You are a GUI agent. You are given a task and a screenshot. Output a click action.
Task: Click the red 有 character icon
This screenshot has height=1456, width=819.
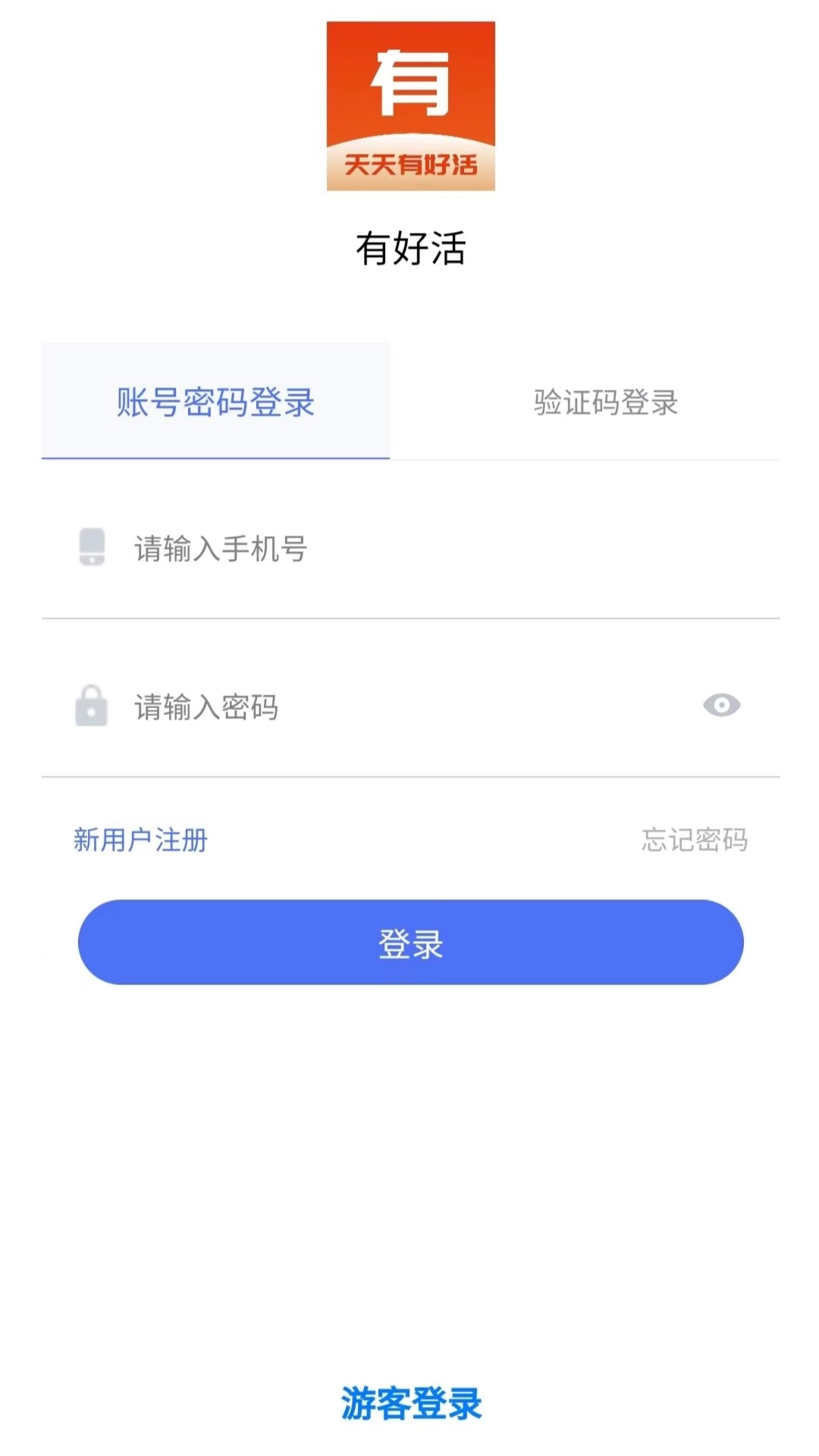point(413,83)
